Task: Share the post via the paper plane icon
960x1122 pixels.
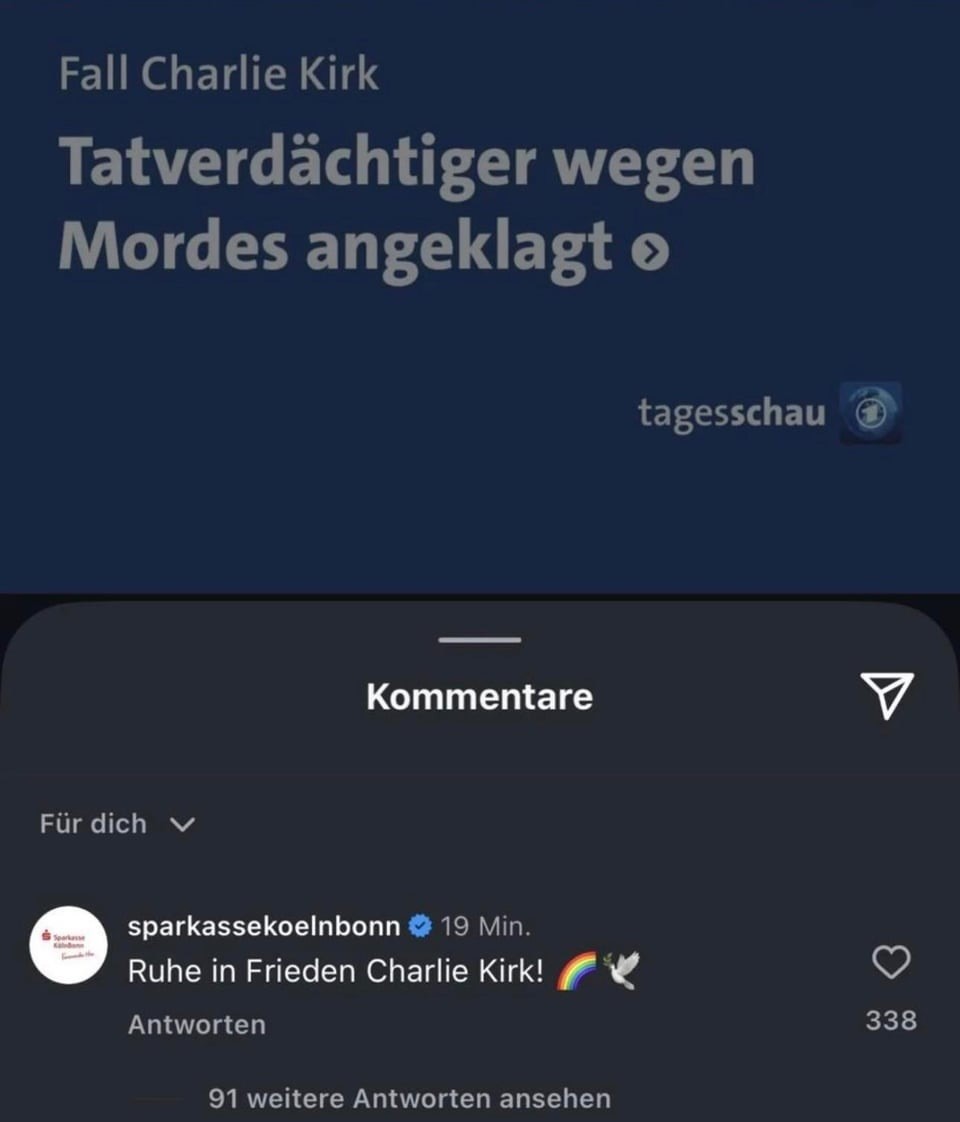Action: [x=887, y=695]
